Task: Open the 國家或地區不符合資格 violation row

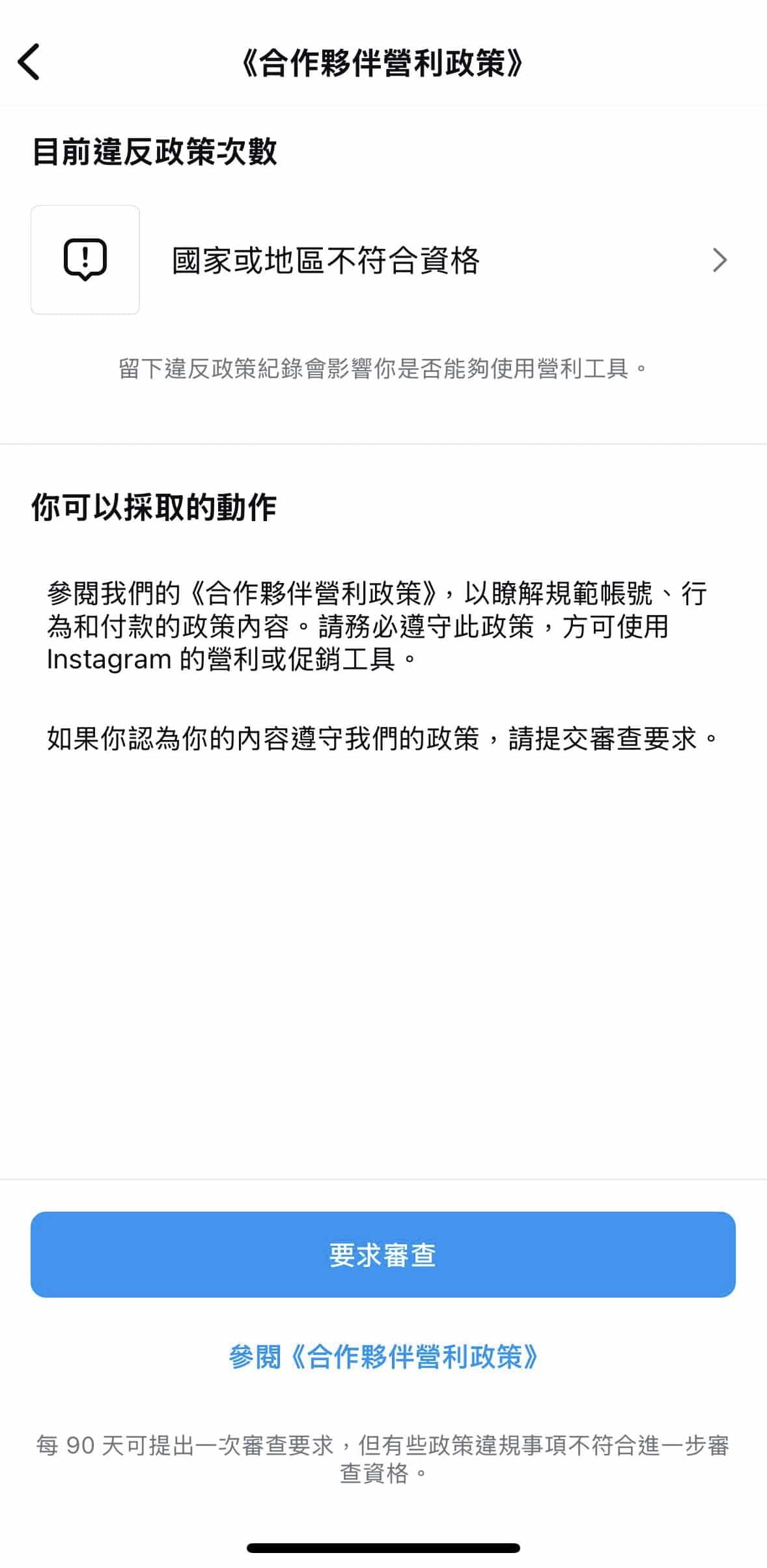Action: [383, 260]
